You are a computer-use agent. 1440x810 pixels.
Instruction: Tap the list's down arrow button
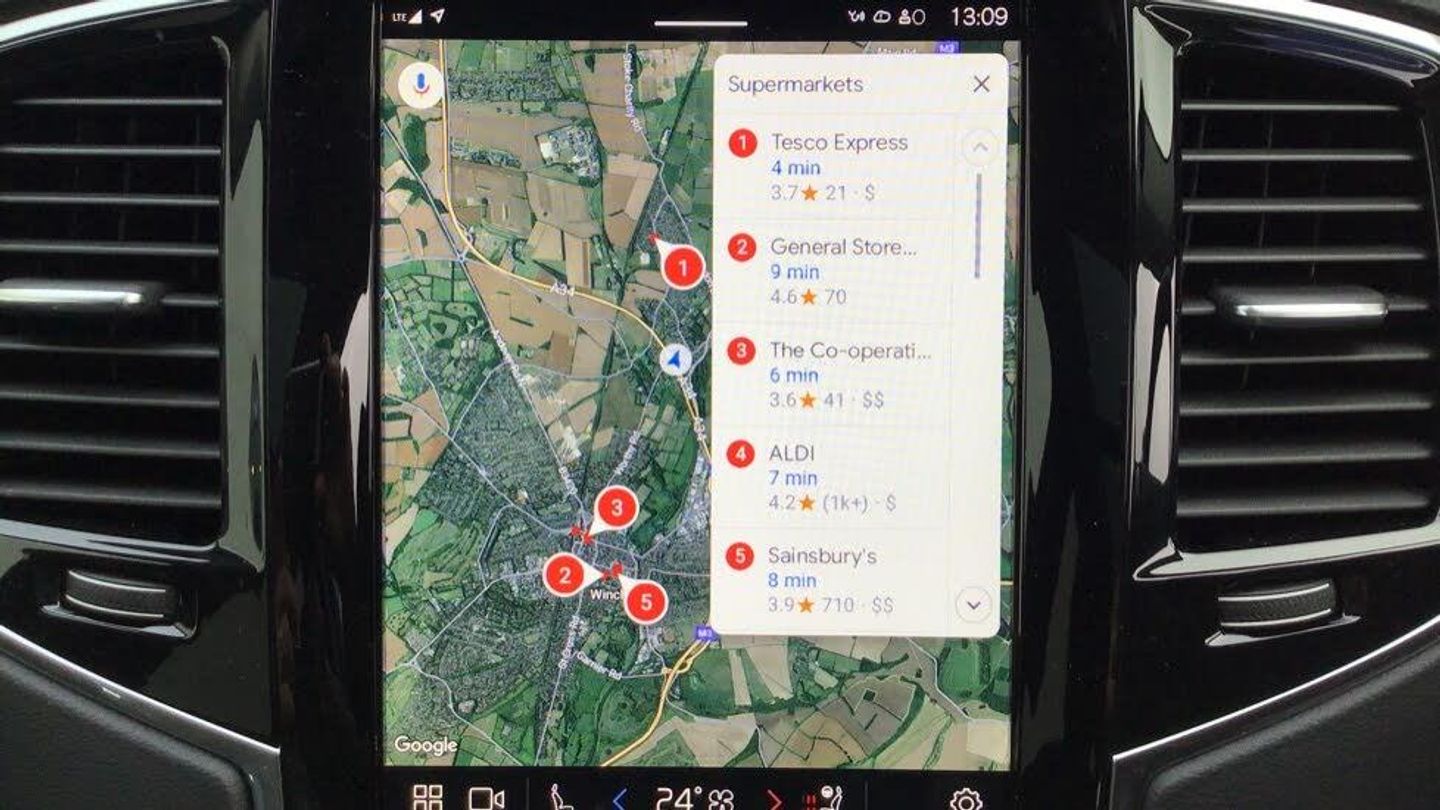[973, 604]
